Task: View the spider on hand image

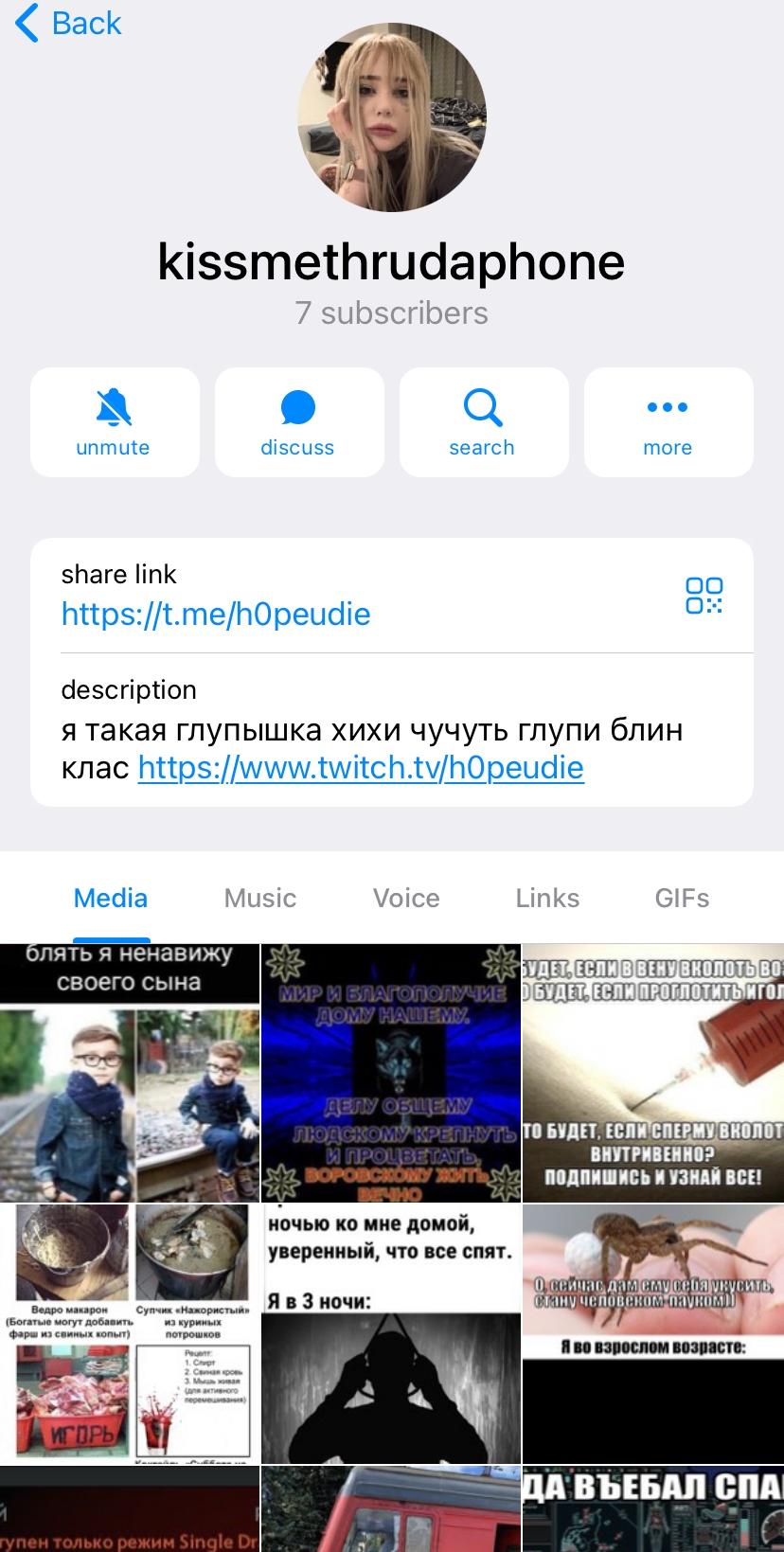Action: pos(653,1334)
